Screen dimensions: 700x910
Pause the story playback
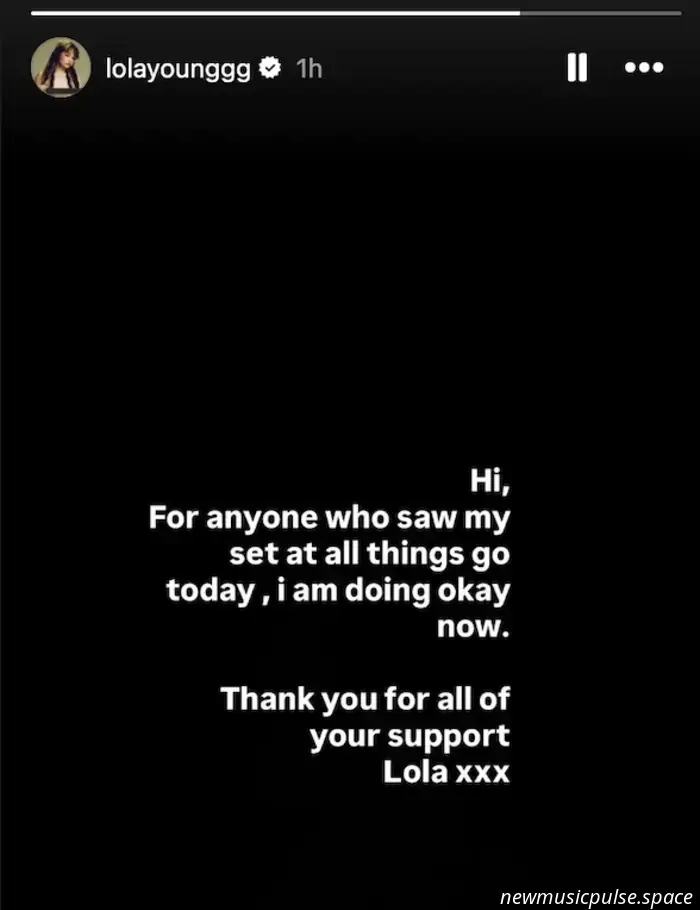pos(577,68)
